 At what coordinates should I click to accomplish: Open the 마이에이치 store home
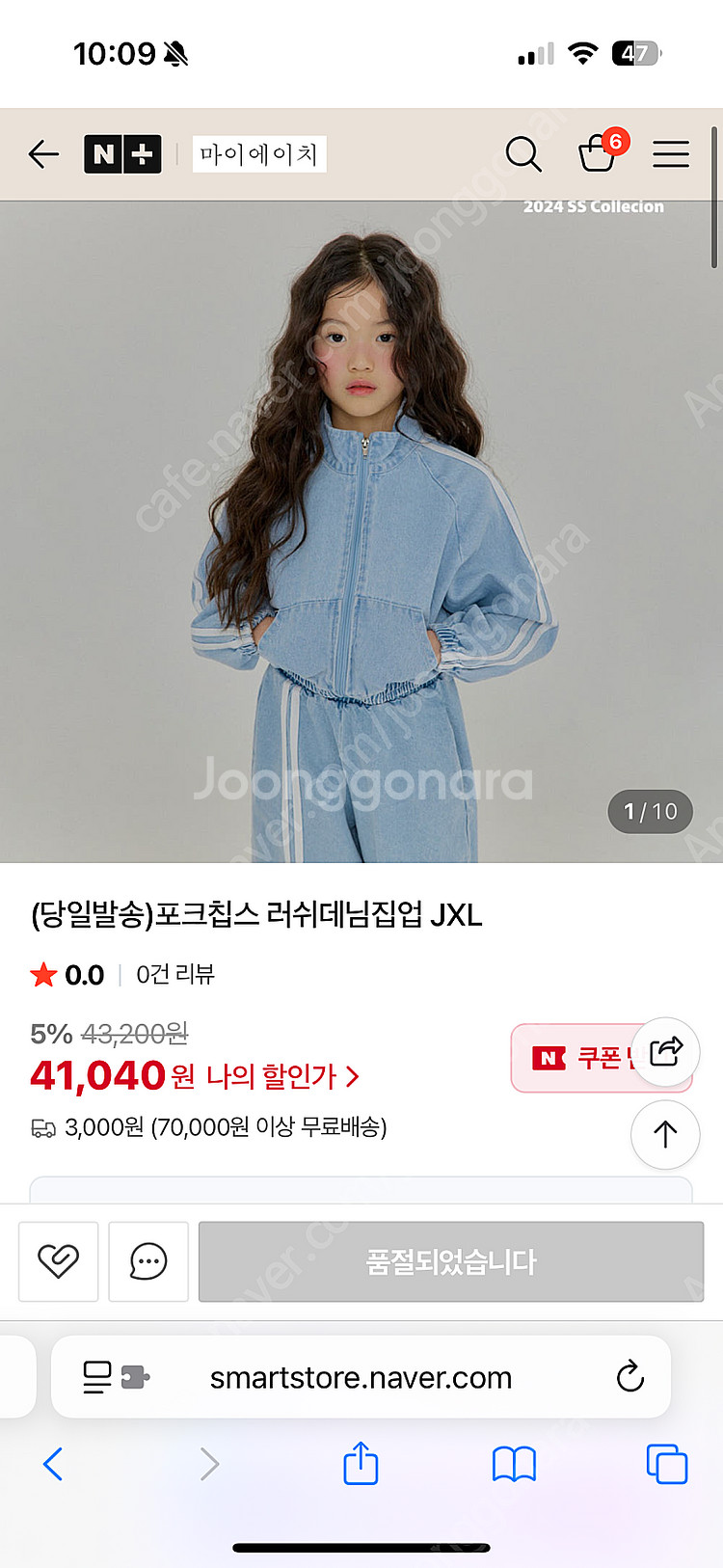259,154
